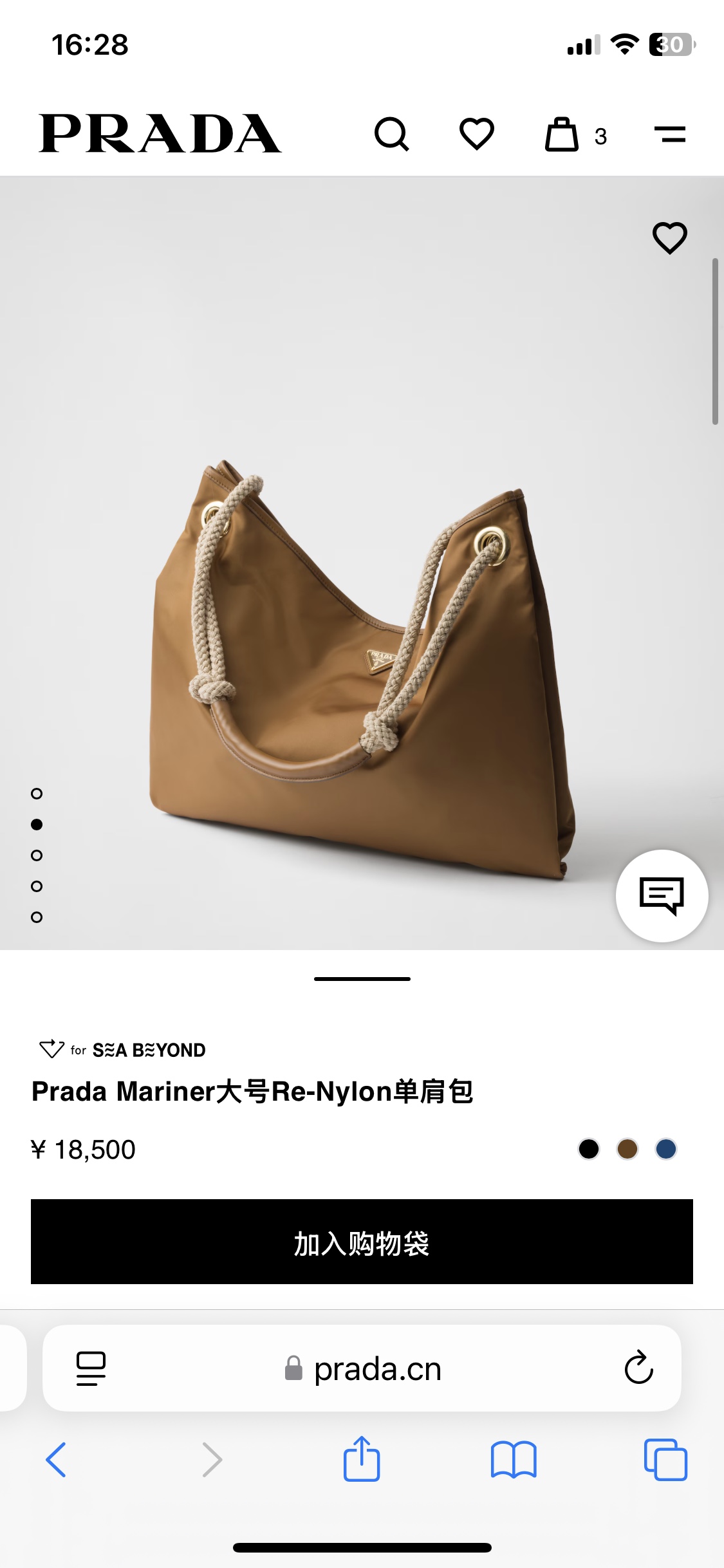Reload the page
Viewport: 724px width, 1568px height.
(x=638, y=1368)
